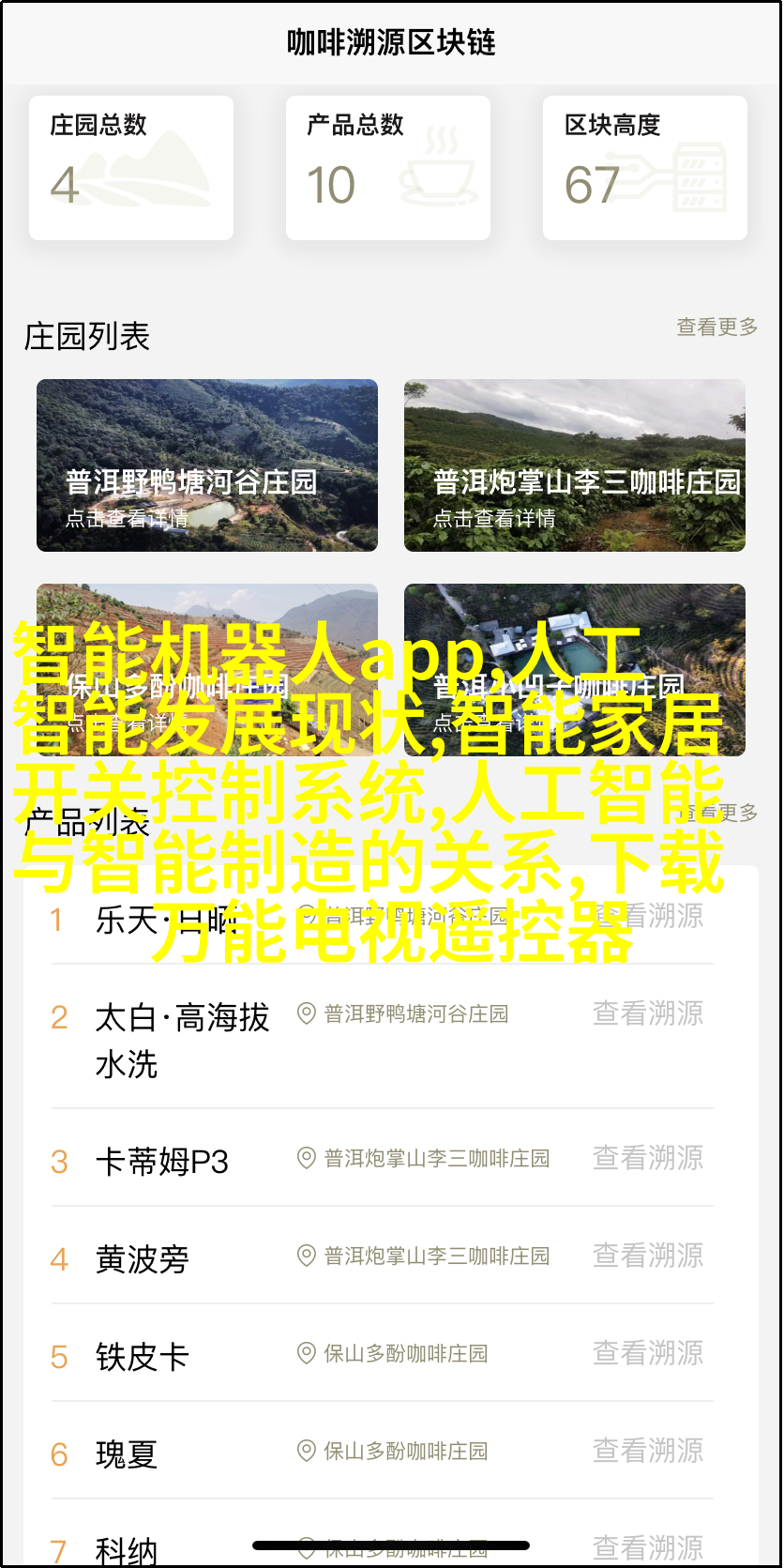Select 查看溯源 for 黄波旁
This screenshot has height=1568, width=784.
click(x=648, y=1256)
